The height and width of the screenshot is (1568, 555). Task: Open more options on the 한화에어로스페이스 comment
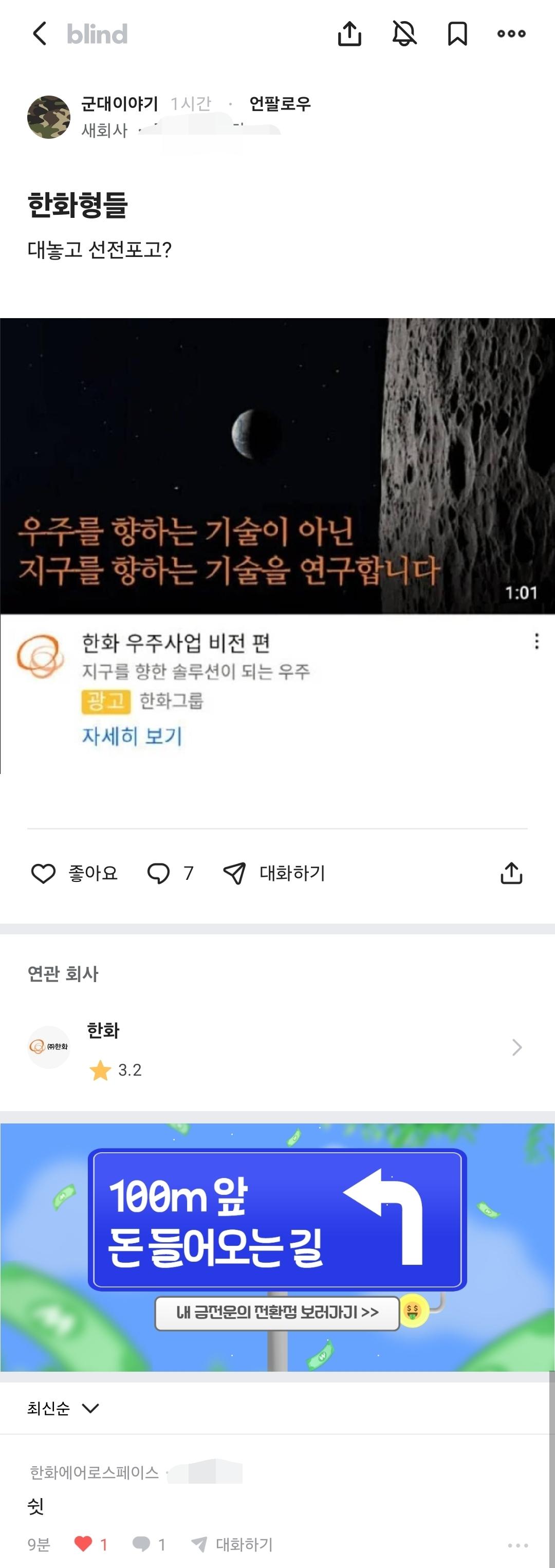517,1545
